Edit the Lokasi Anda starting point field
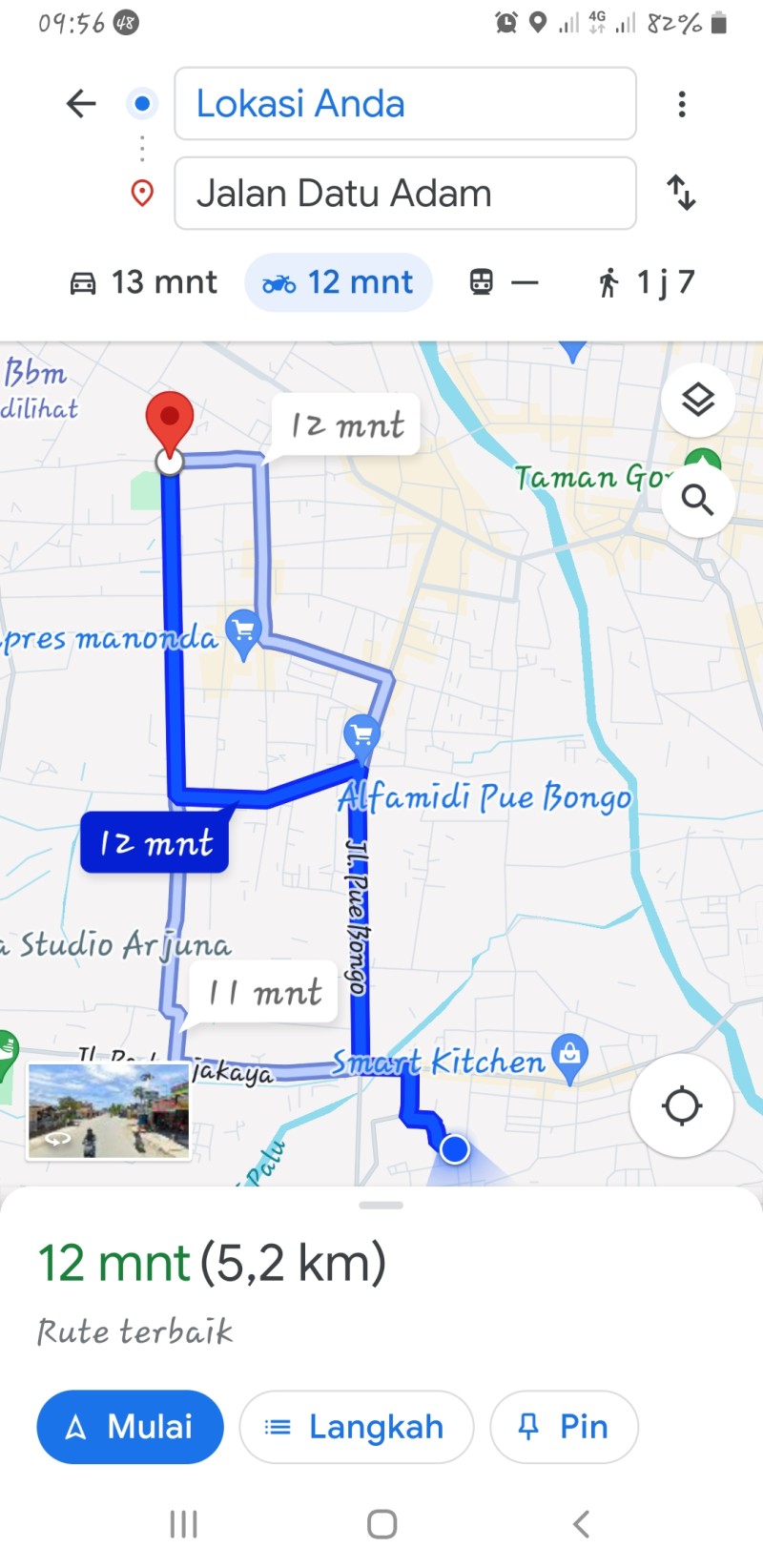This screenshot has width=763, height=1568. coord(405,103)
